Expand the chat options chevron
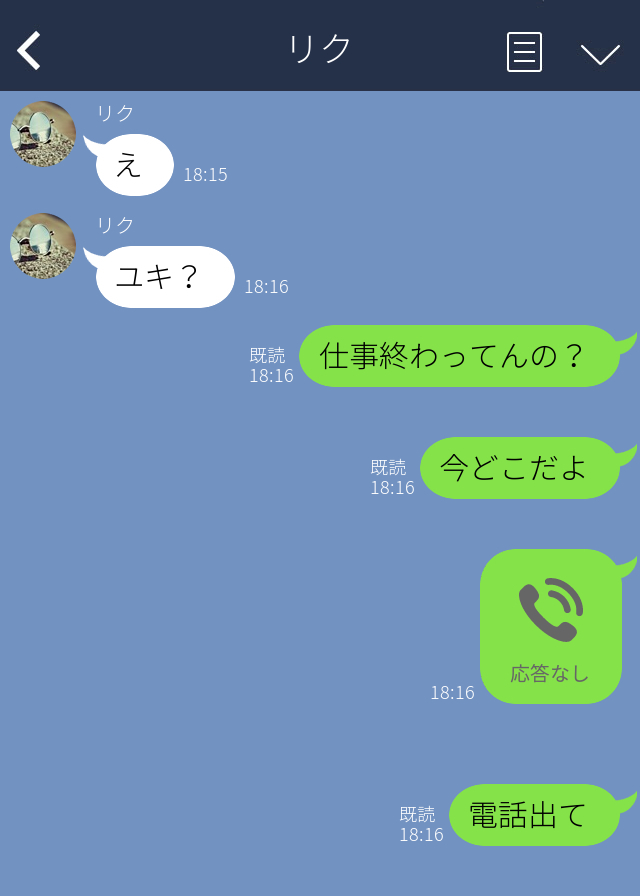 coord(600,53)
